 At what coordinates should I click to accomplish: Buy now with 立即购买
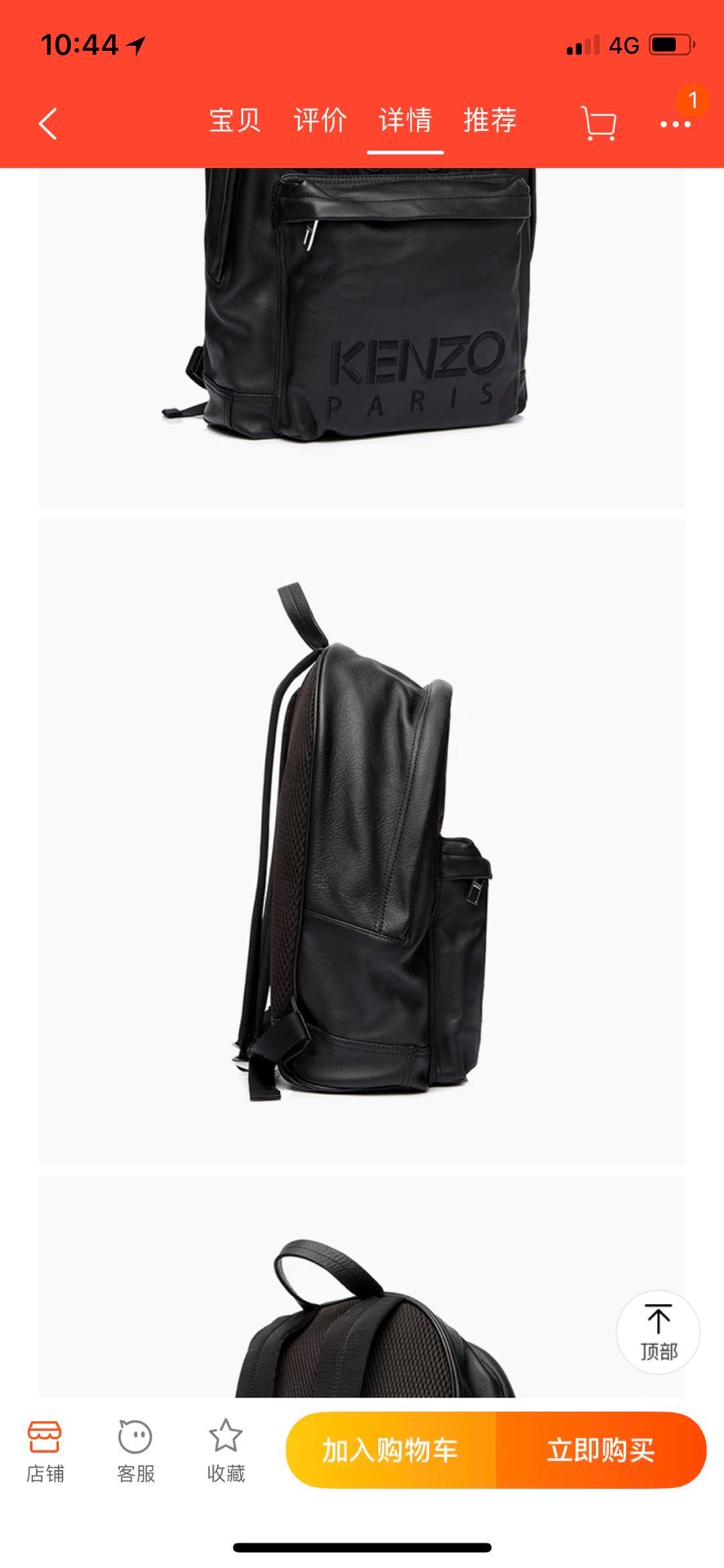pyautogui.click(x=601, y=1450)
